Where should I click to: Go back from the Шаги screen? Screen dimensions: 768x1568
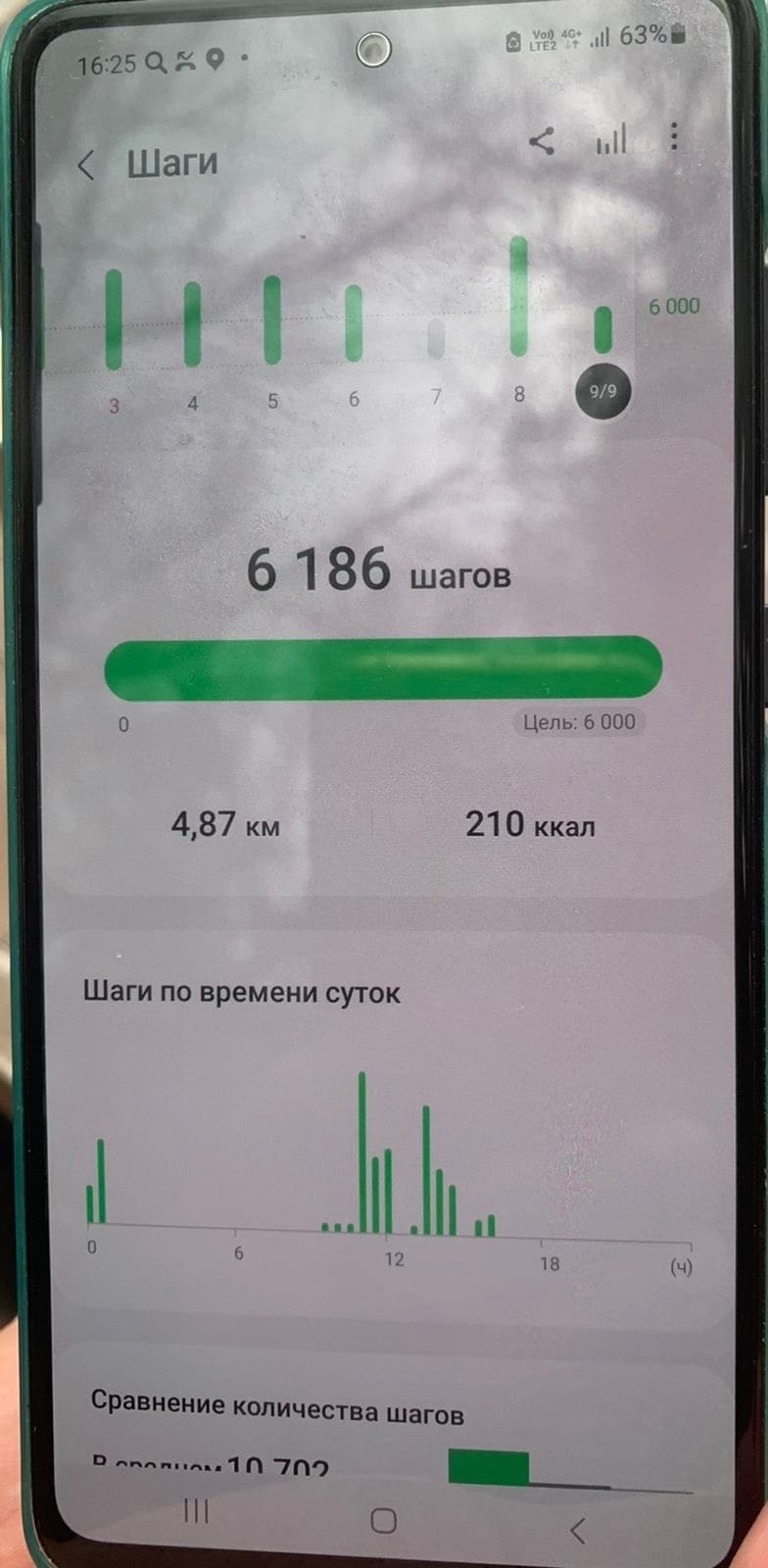(x=86, y=165)
